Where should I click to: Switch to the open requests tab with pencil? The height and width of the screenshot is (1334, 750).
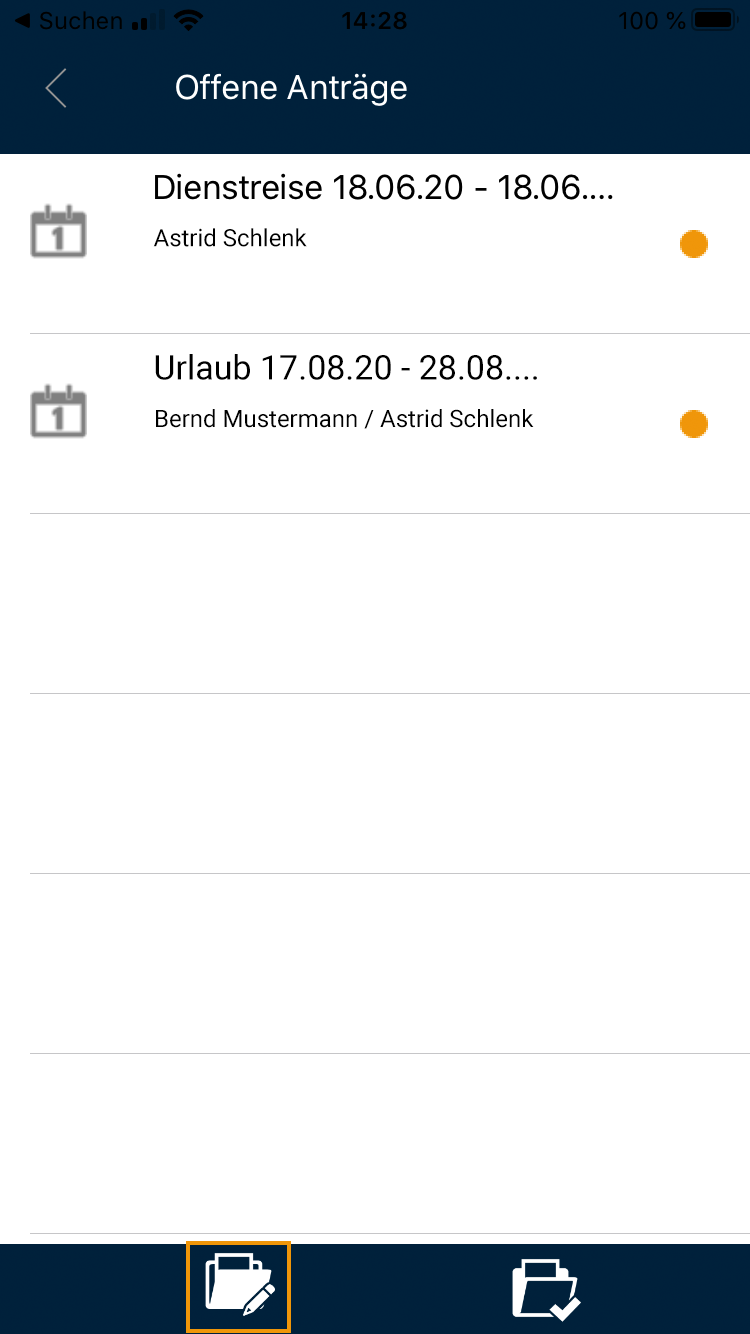pos(239,1288)
